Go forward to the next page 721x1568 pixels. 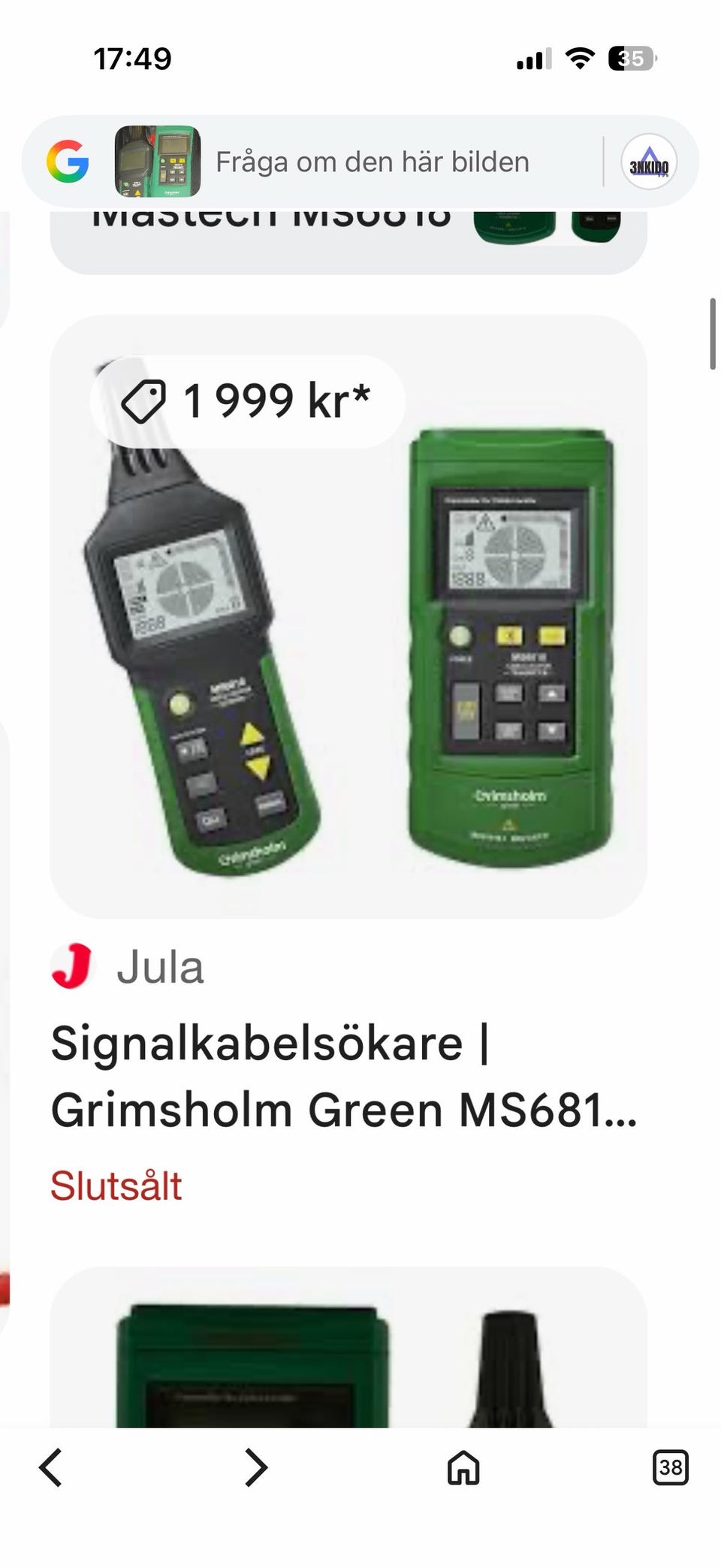click(256, 1467)
